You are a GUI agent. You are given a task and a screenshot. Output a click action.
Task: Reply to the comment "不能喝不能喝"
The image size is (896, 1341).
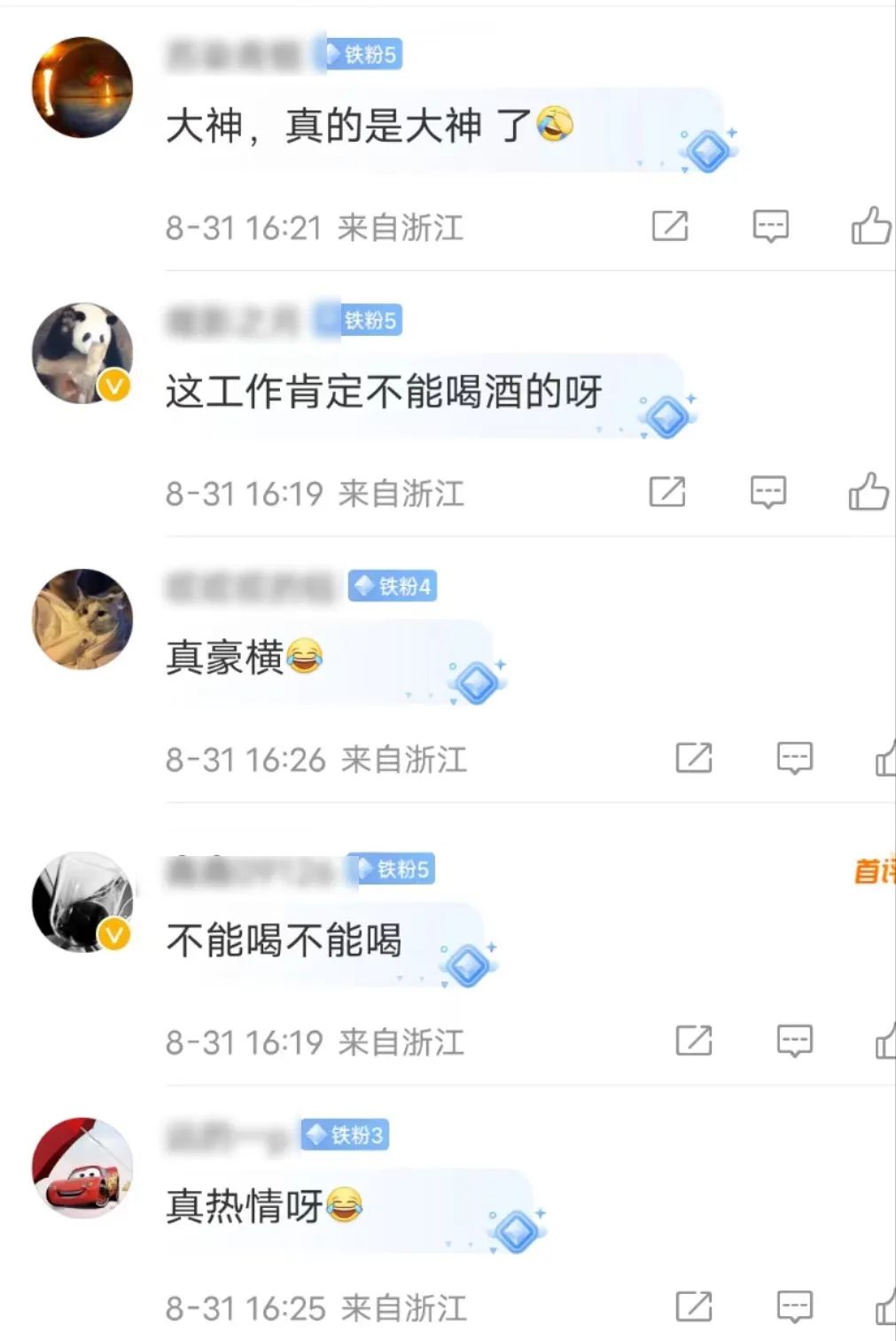pyautogui.click(x=794, y=1041)
